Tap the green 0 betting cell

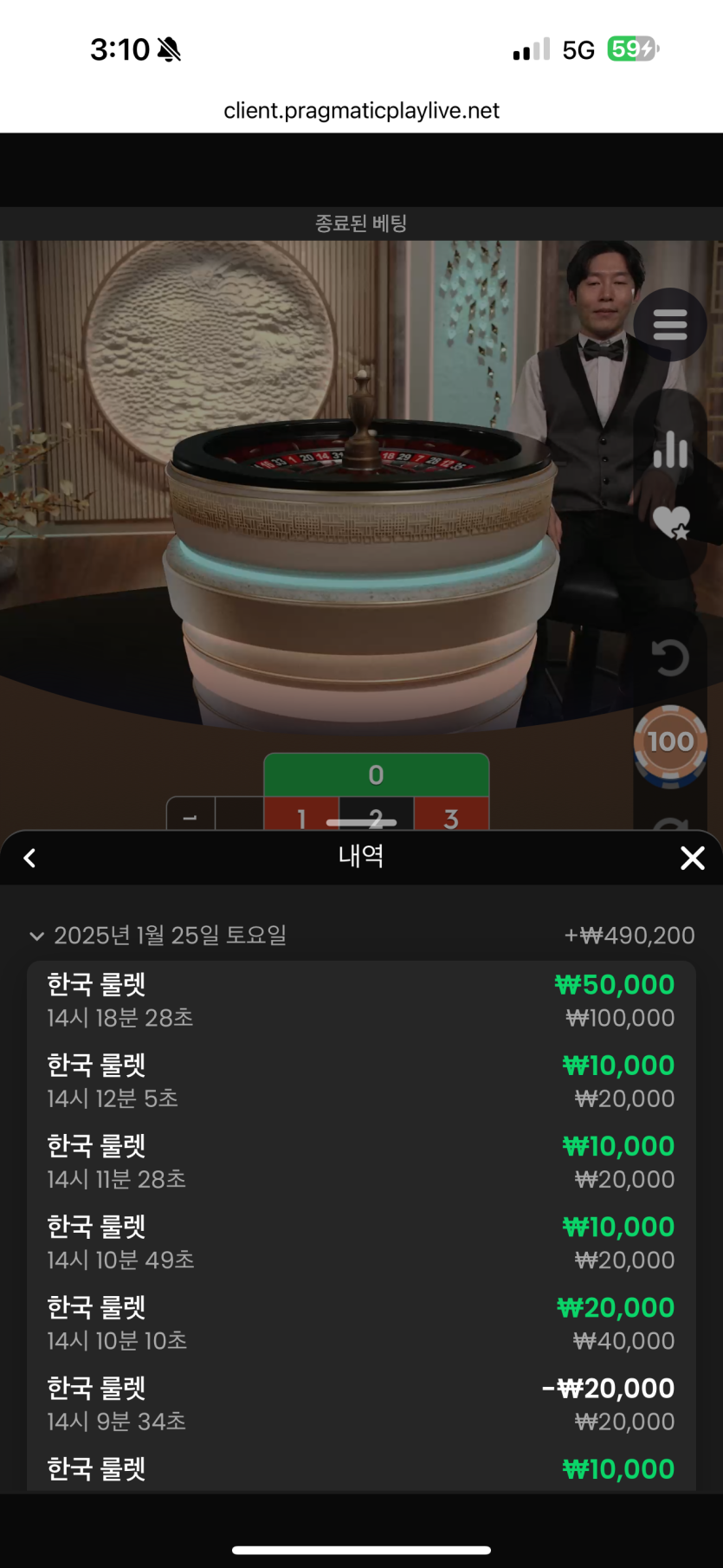376,774
